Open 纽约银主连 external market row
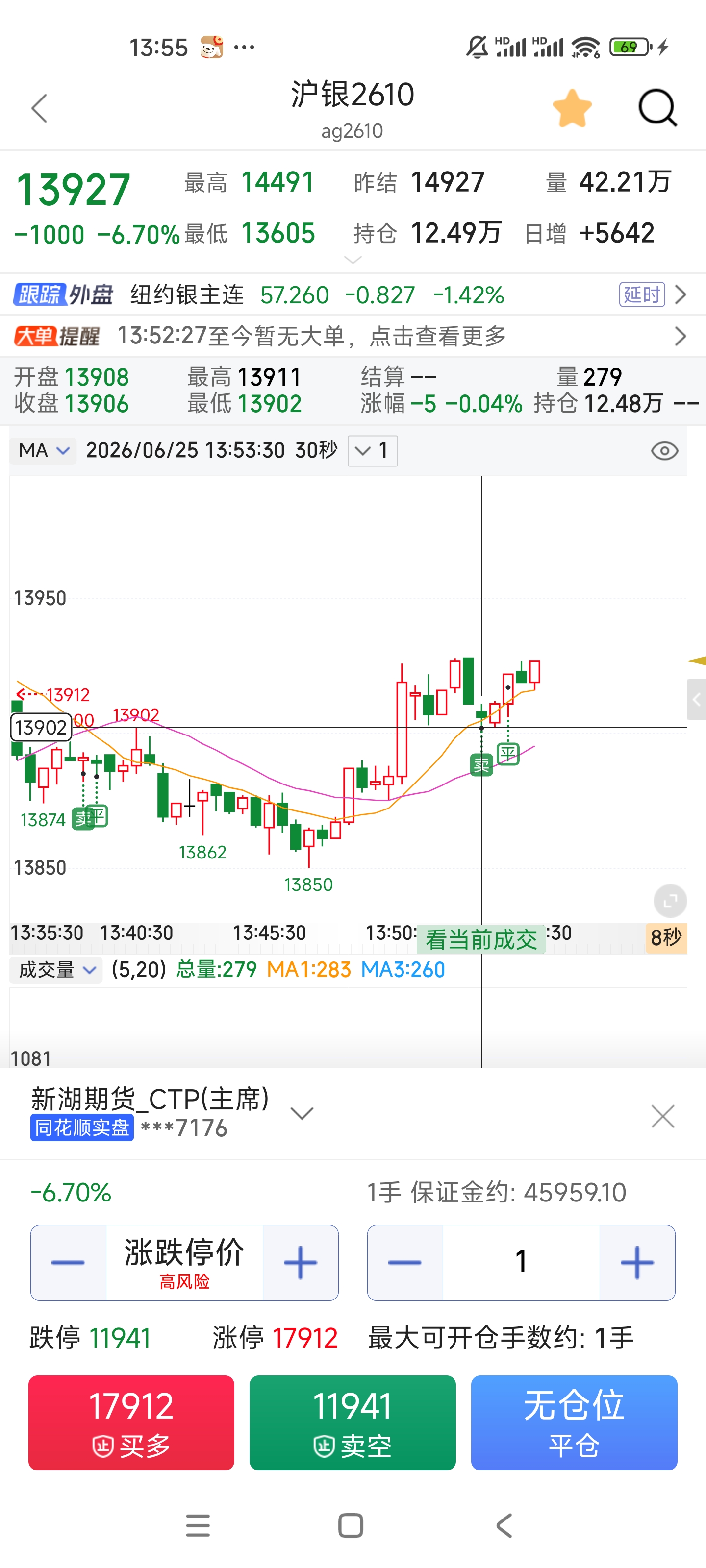 pyautogui.click(x=353, y=294)
